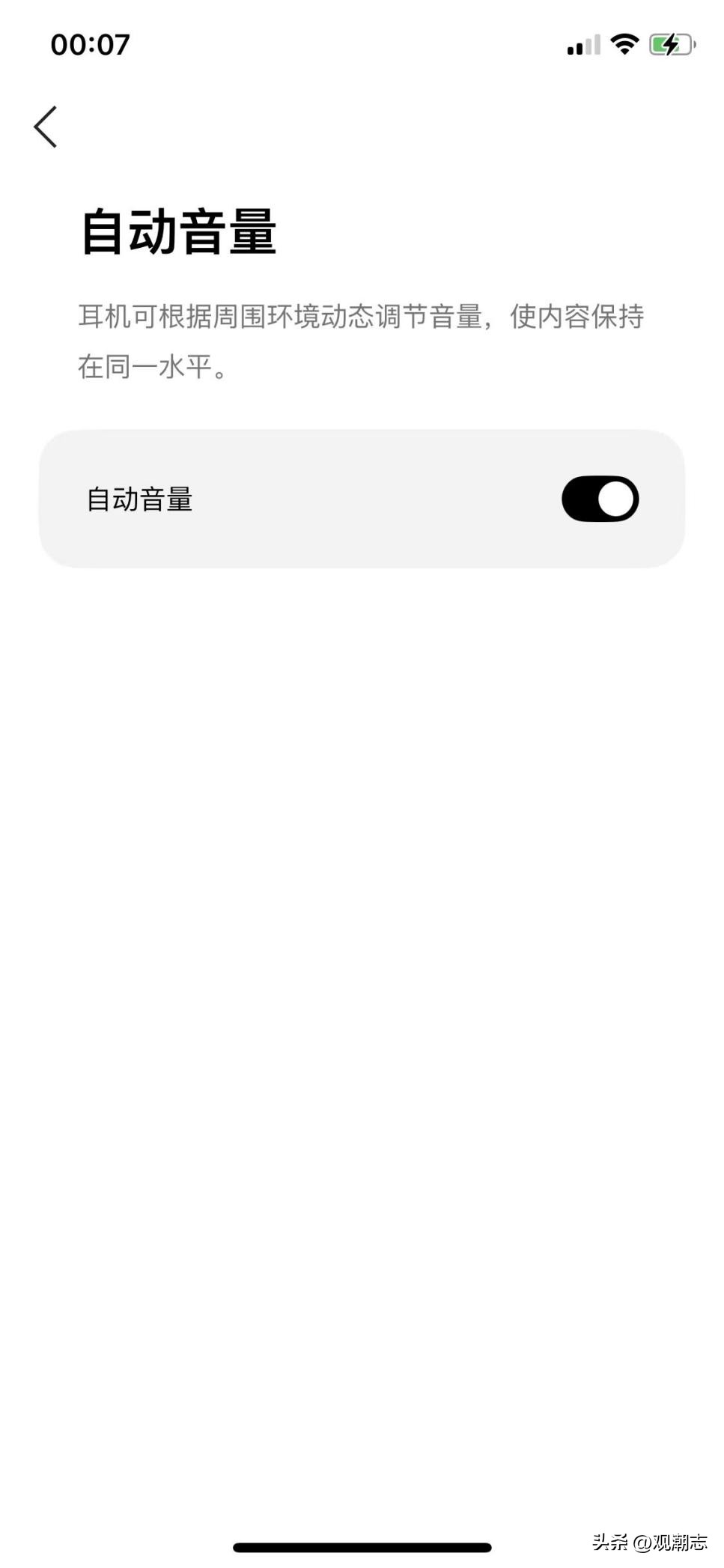
Task: Click the cellular signal strength icon
Action: click(x=582, y=46)
